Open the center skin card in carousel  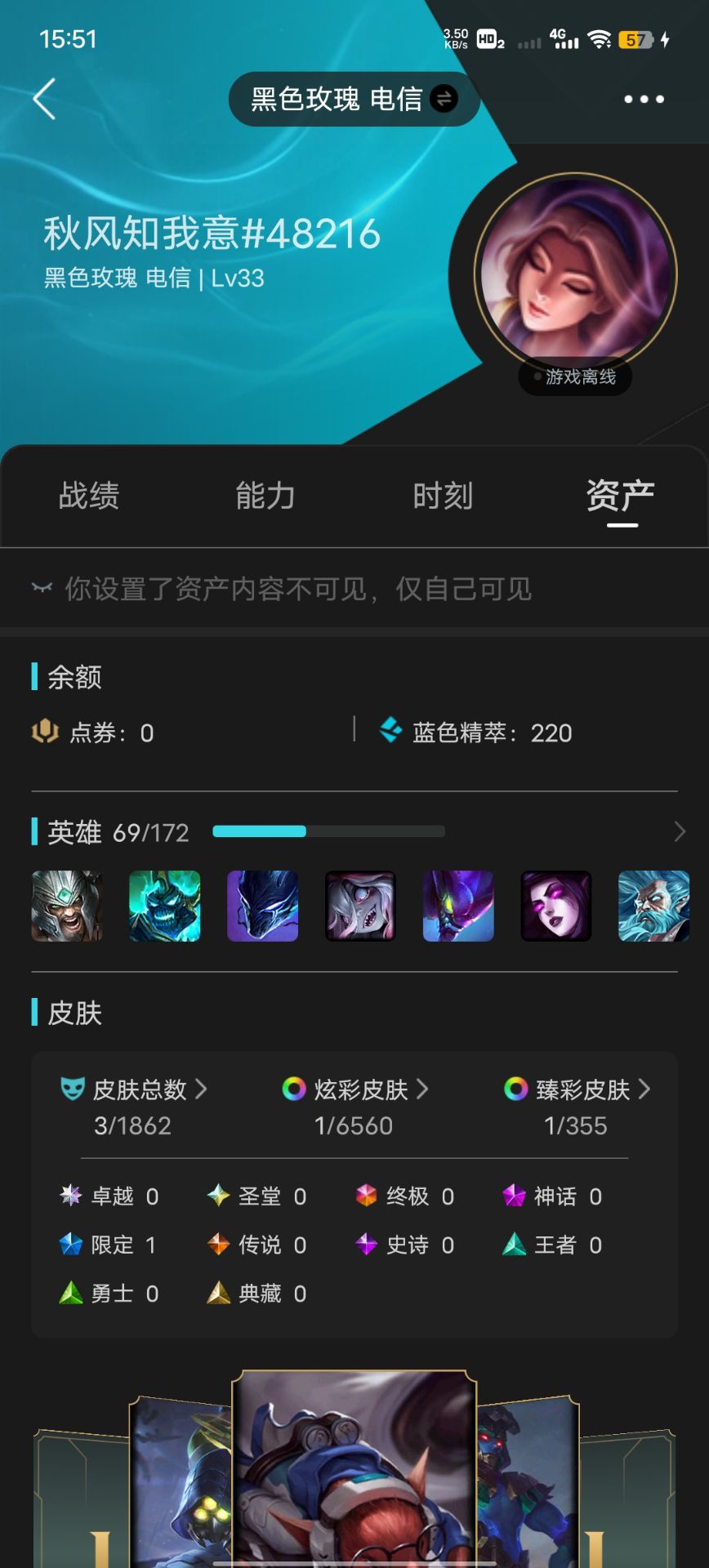(354, 1470)
